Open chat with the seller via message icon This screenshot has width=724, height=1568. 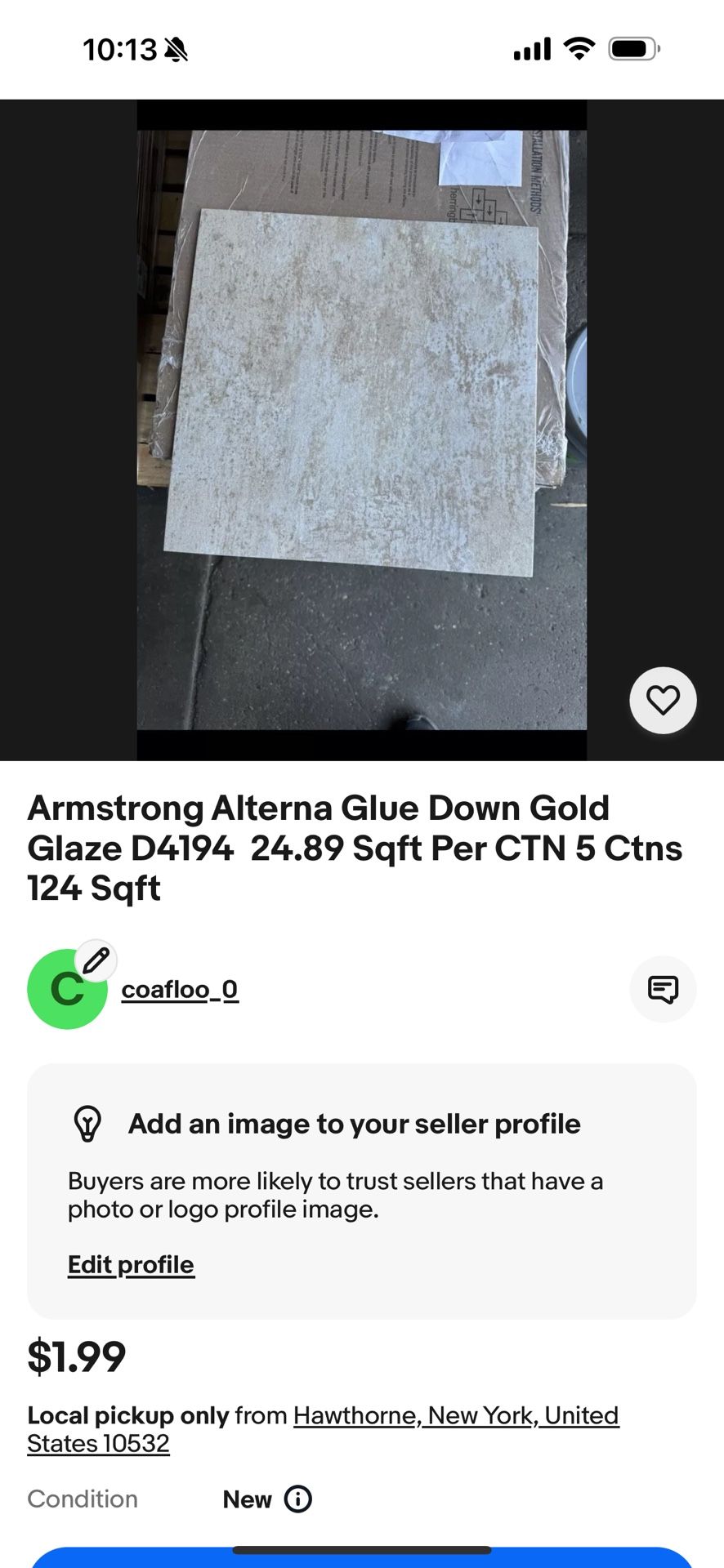663,989
